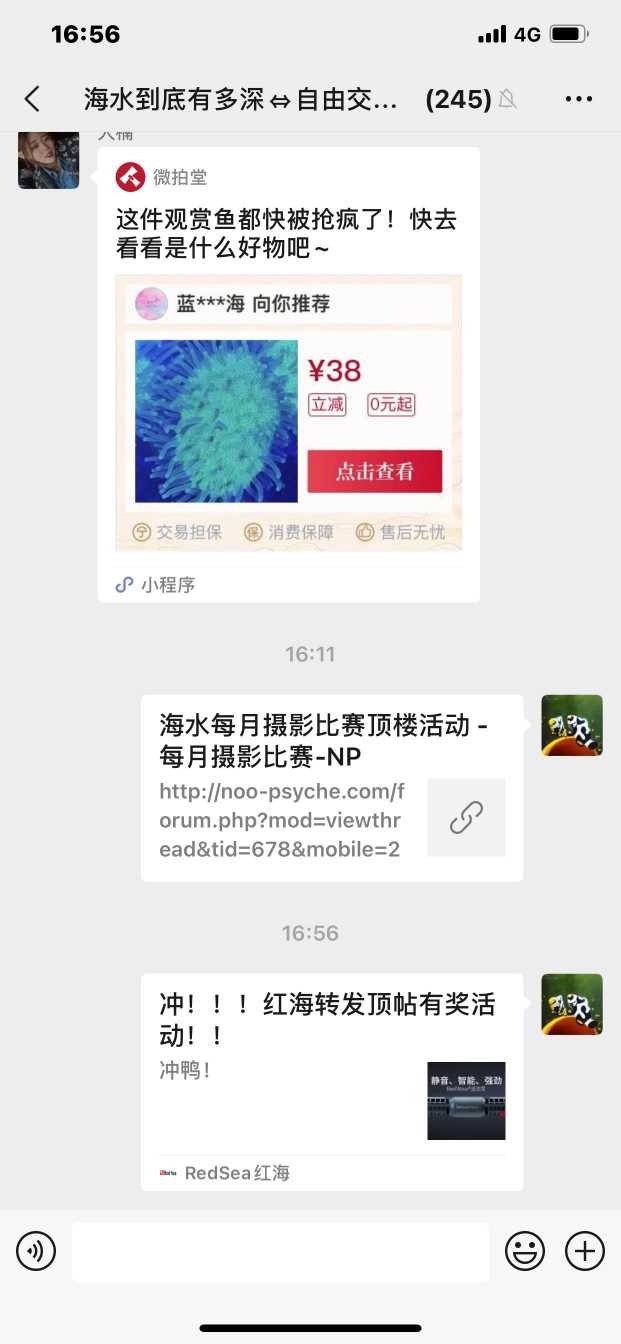The image size is (621, 1344).
Task: Focus the message text field
Action: tap(280, 1251)
